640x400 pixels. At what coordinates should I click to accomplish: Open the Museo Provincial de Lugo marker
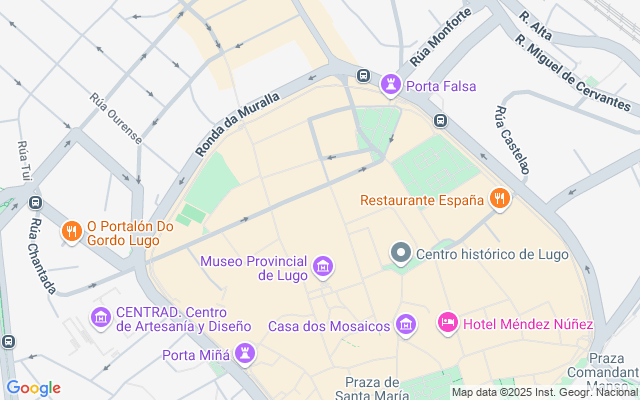click(322, 267)
